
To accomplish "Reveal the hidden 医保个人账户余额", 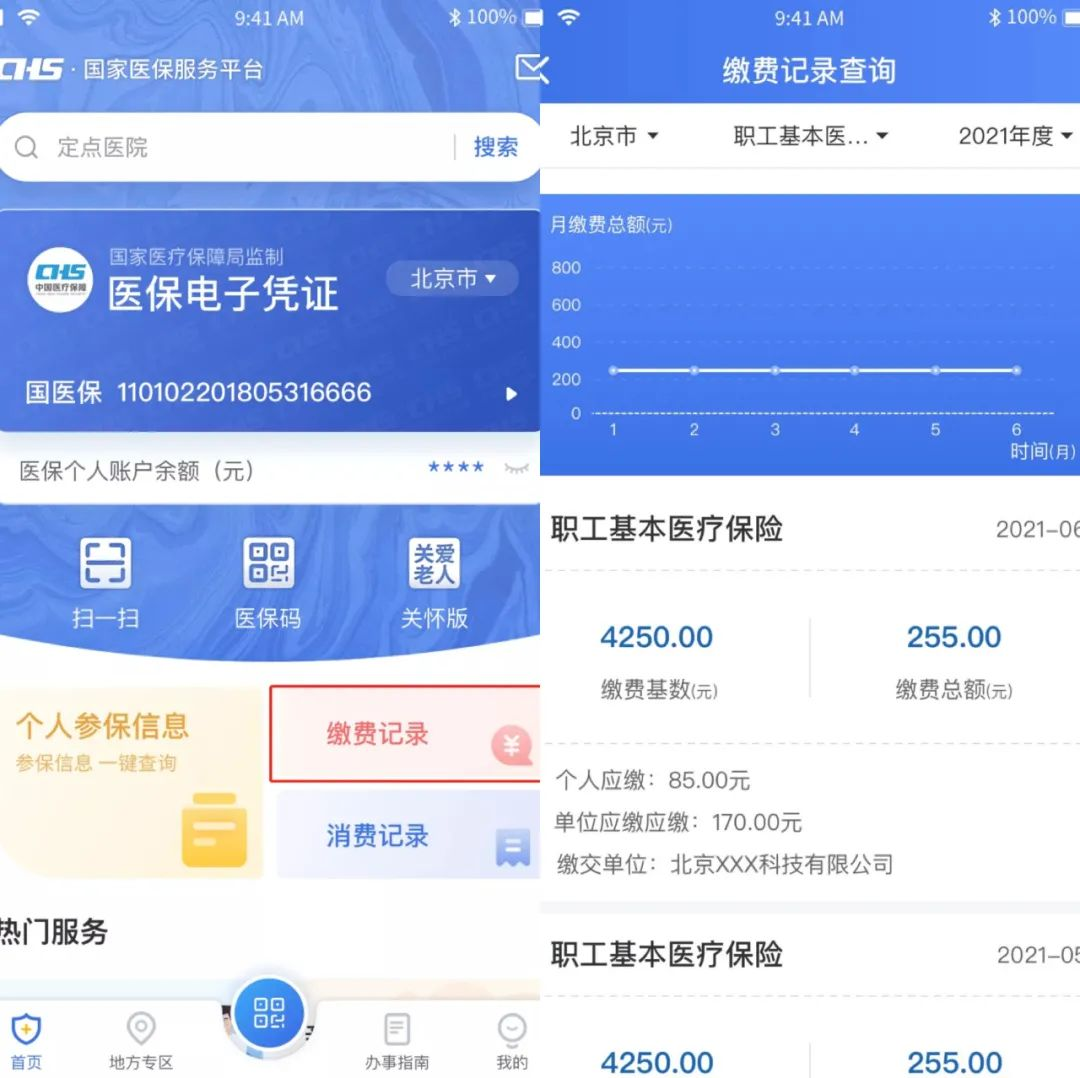I will (516, 468).
